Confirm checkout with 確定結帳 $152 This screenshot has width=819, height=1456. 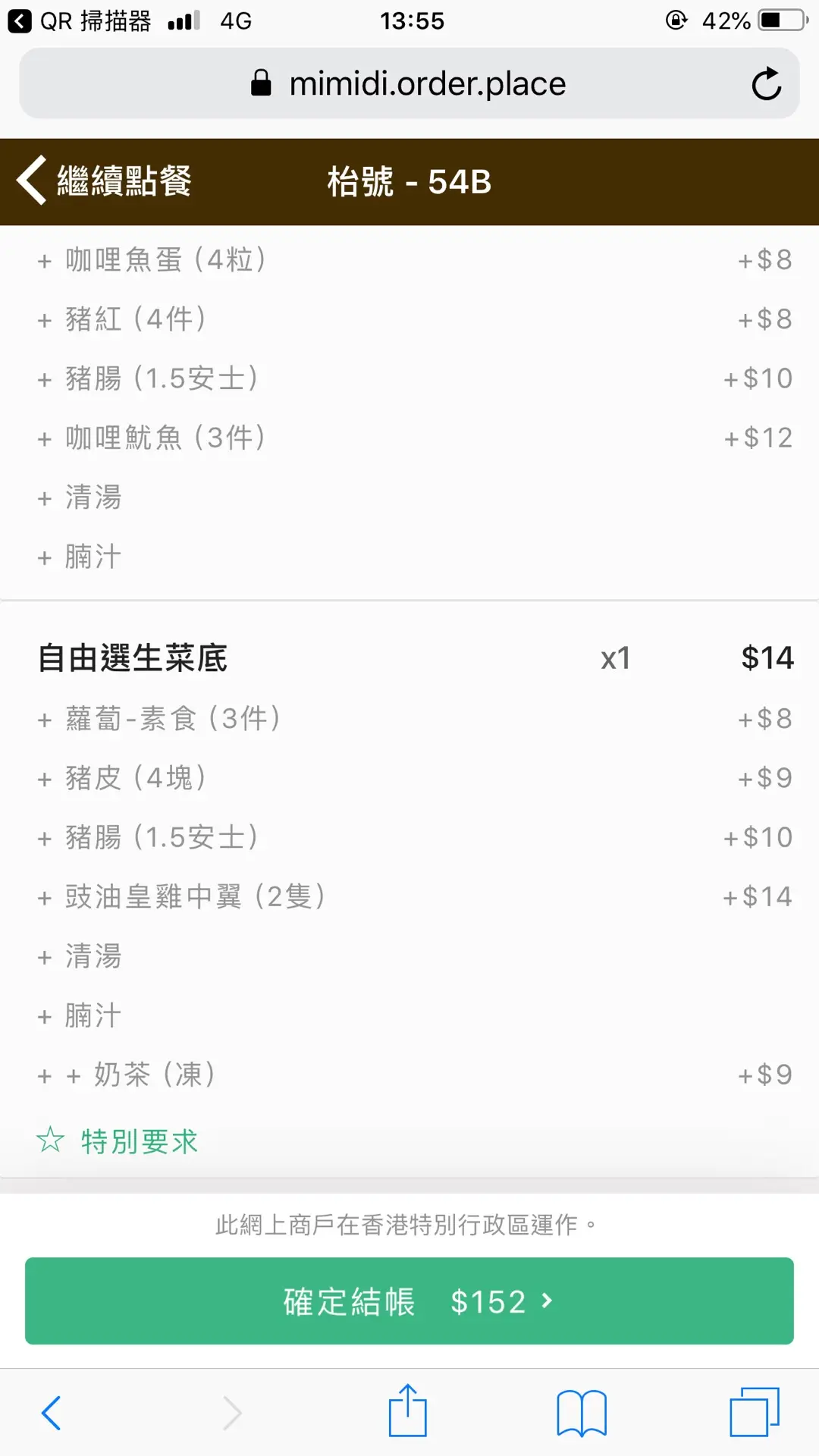[409, 1301]
